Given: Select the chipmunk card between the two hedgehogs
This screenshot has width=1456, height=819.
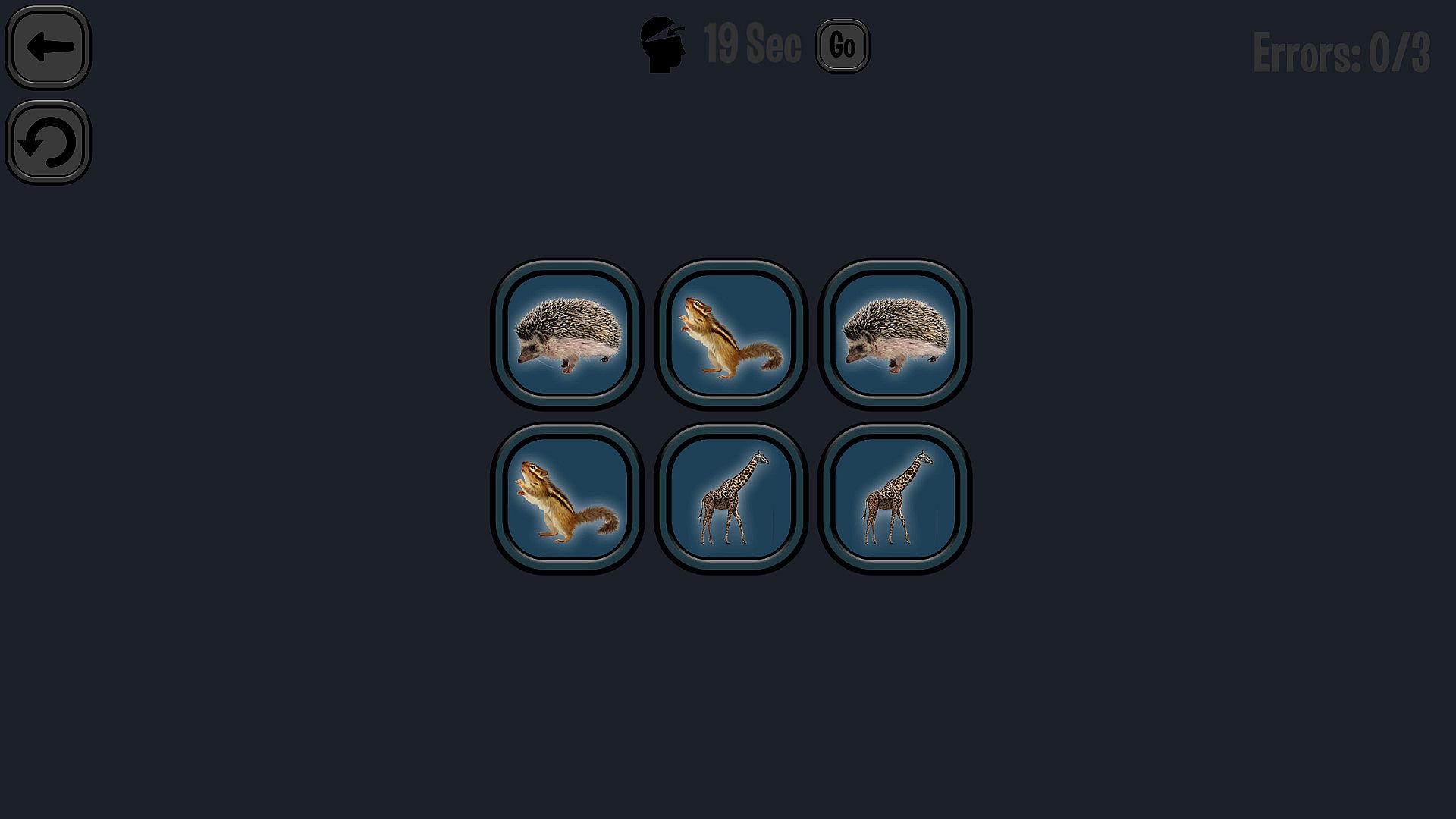Looking at the screenshot, I should pos(731,334).
